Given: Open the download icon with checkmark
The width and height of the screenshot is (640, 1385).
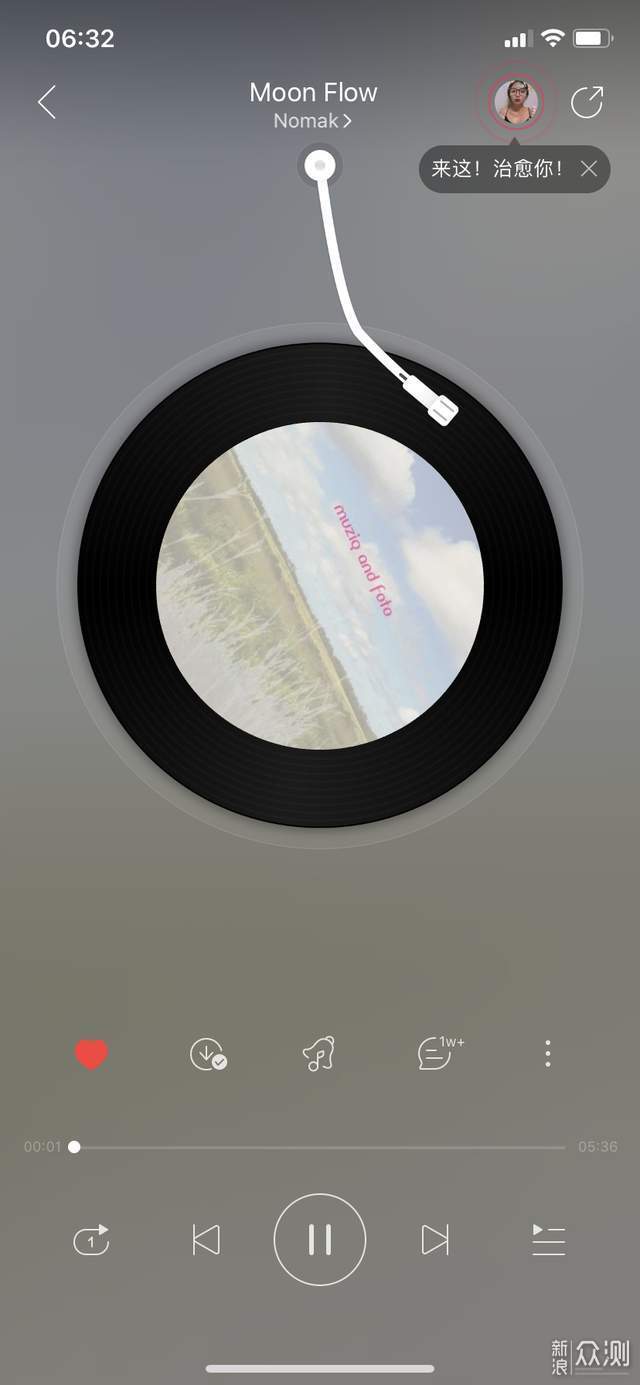Looking at the screenshot, I should (207, 1054).
